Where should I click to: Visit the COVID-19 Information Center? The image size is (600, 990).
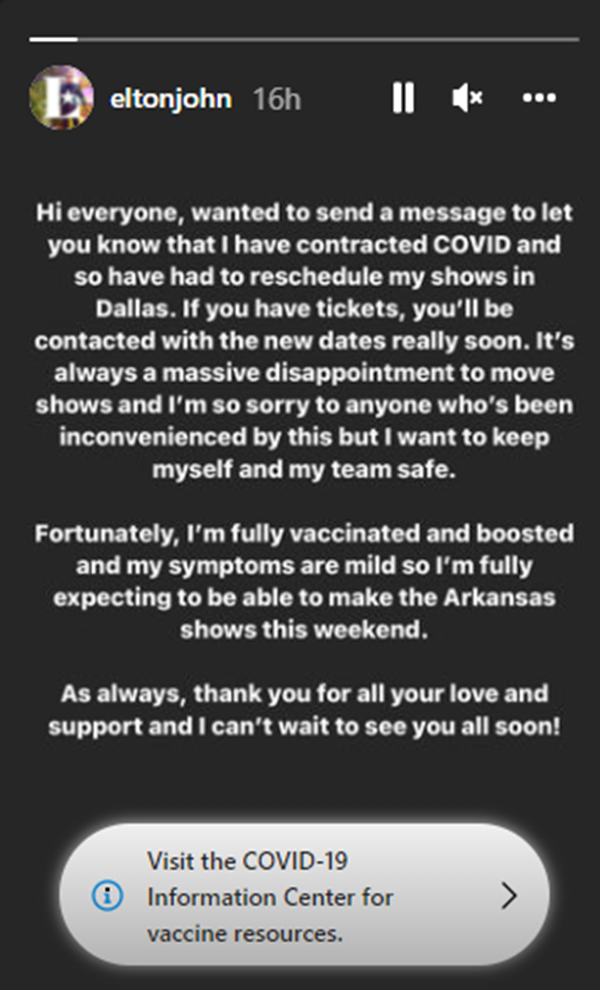[x=304, y=895]
